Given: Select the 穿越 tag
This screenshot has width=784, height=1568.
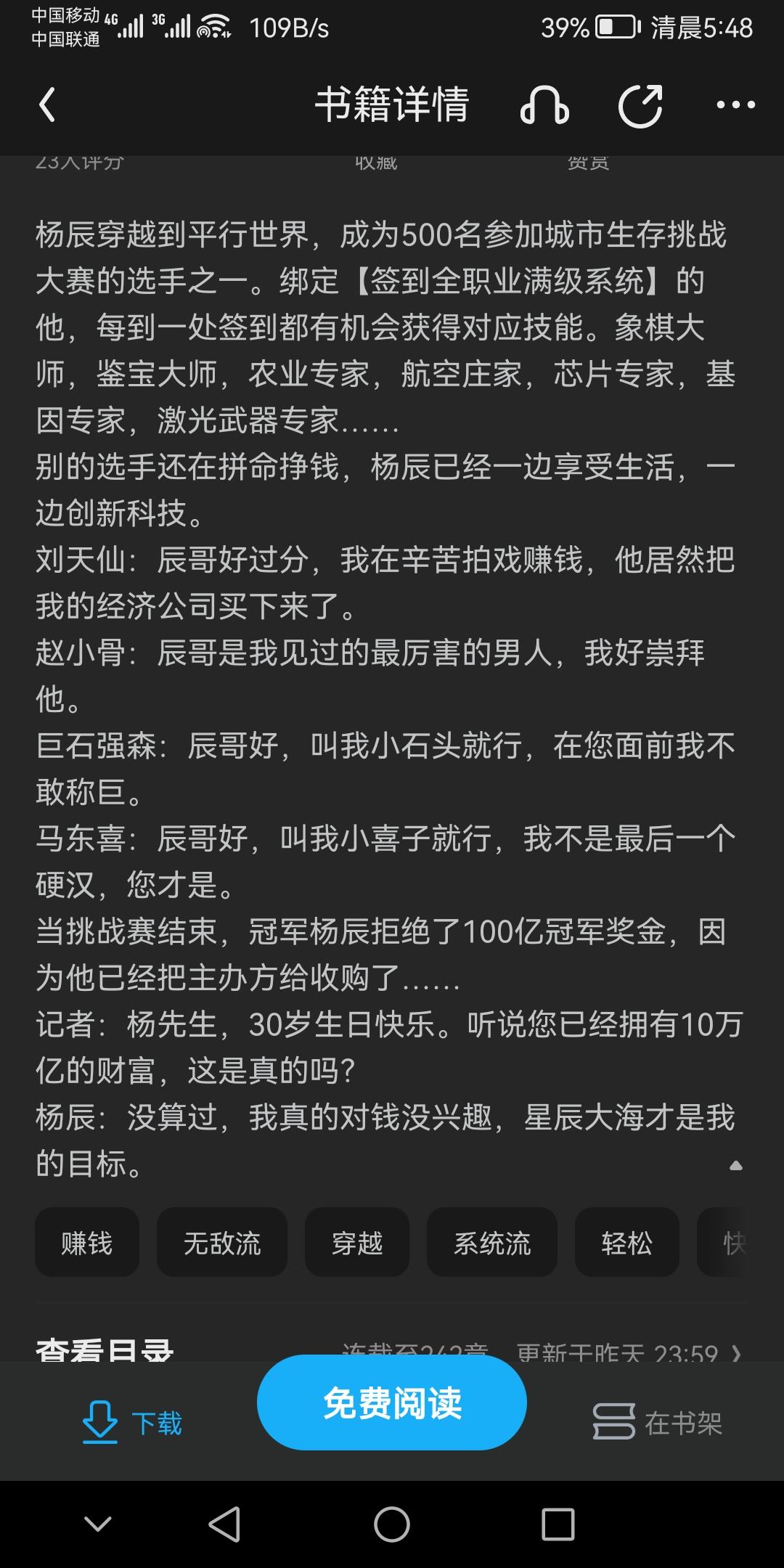Looking at the screenshot, I should point(357,1243).
